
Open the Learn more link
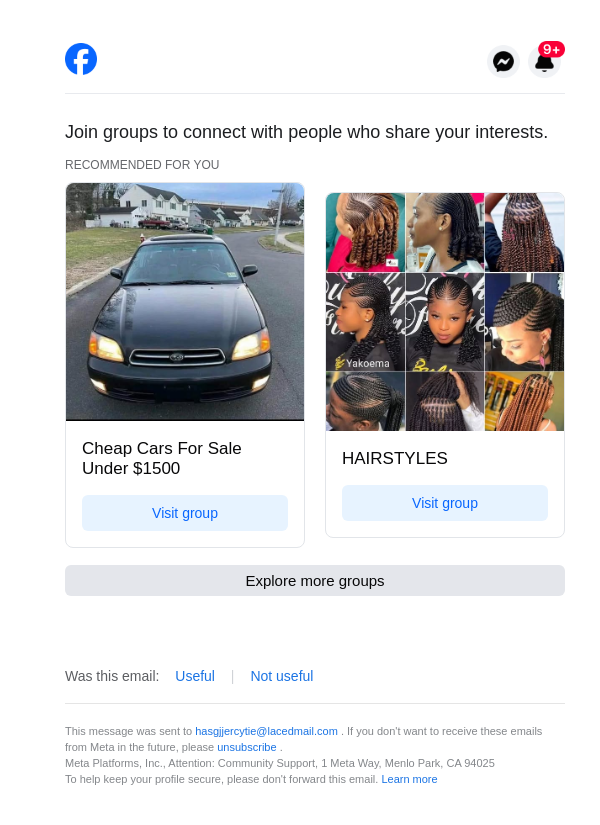click(x=409, y=779)
